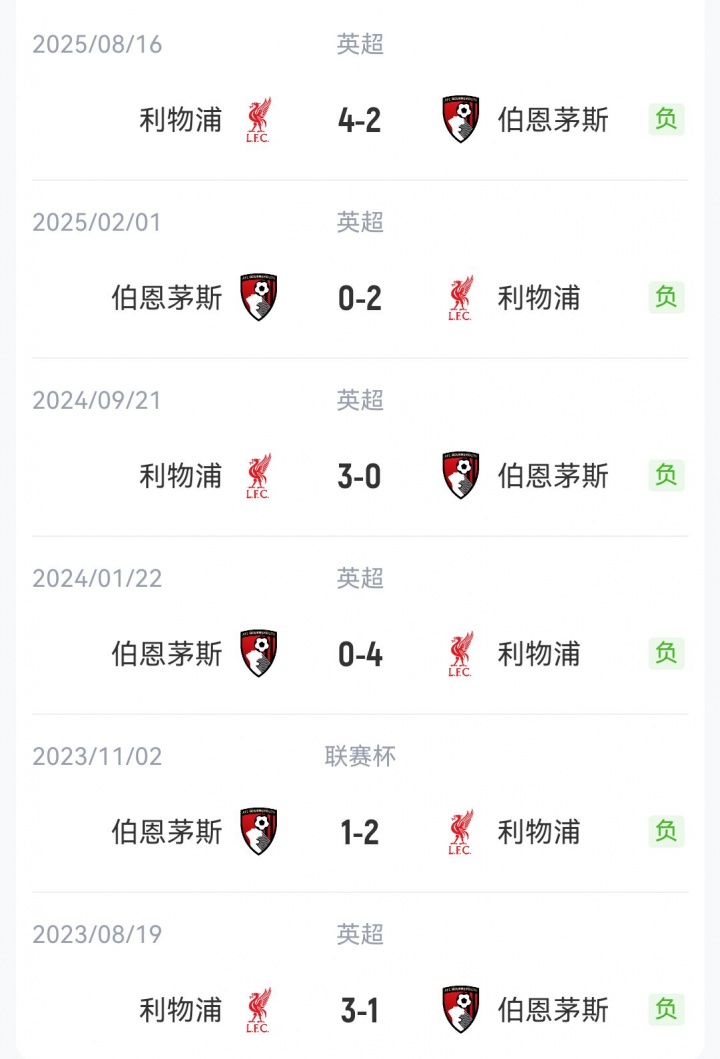Open the 2023/08/19 Liverpool 3-1 Bournemouth match
720x1059 pixels.
coord(360,1010)
